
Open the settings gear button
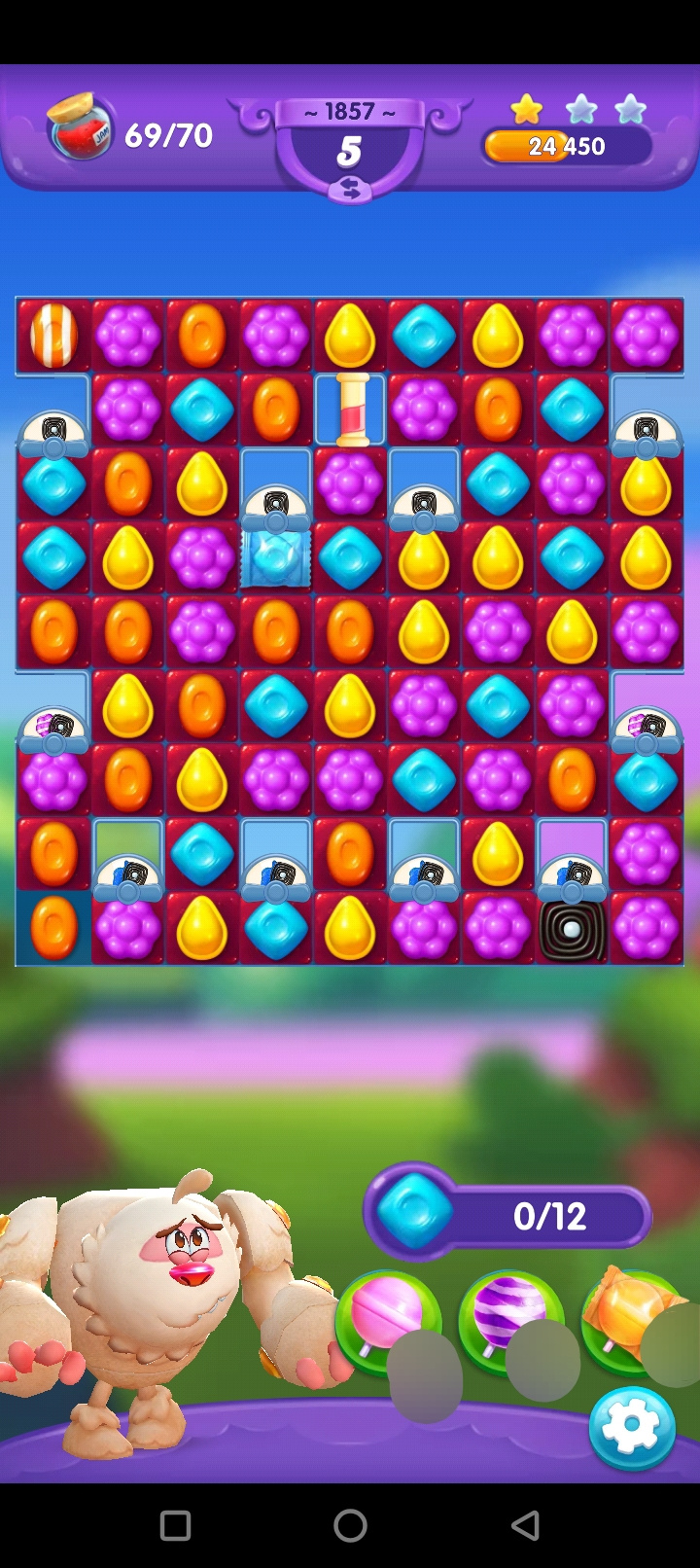click(631, 1426)
